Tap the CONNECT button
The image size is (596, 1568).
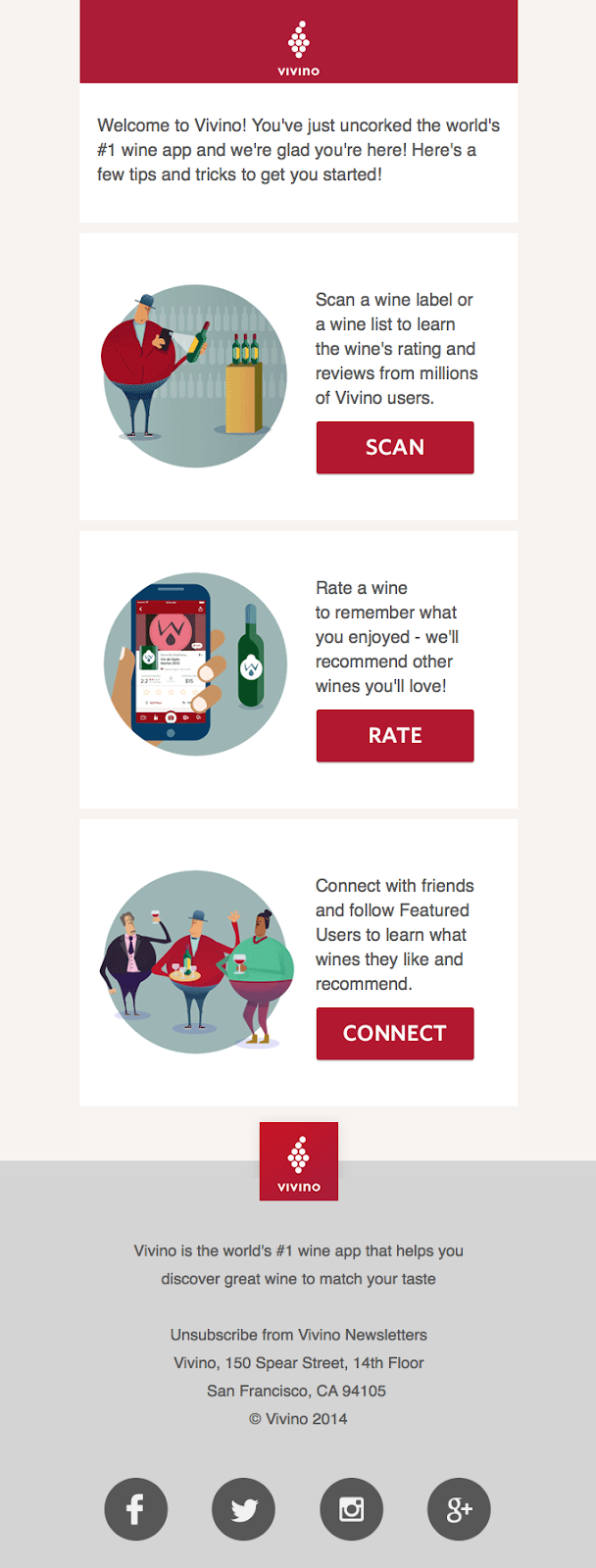point(394,1034)
